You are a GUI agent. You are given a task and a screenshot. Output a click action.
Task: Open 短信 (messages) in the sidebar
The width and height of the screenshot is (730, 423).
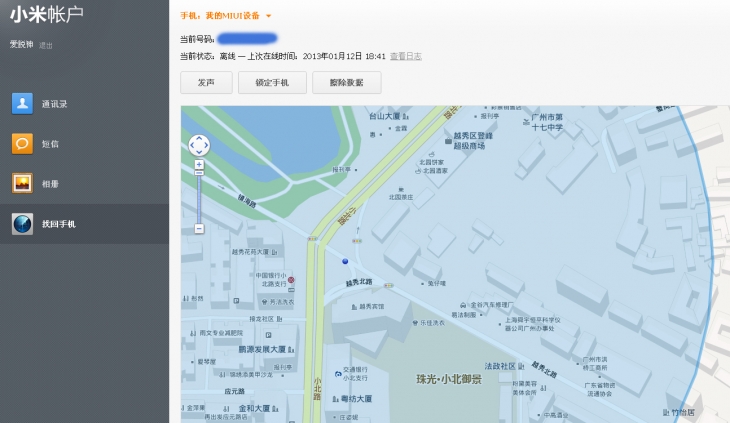pos(50,144)
